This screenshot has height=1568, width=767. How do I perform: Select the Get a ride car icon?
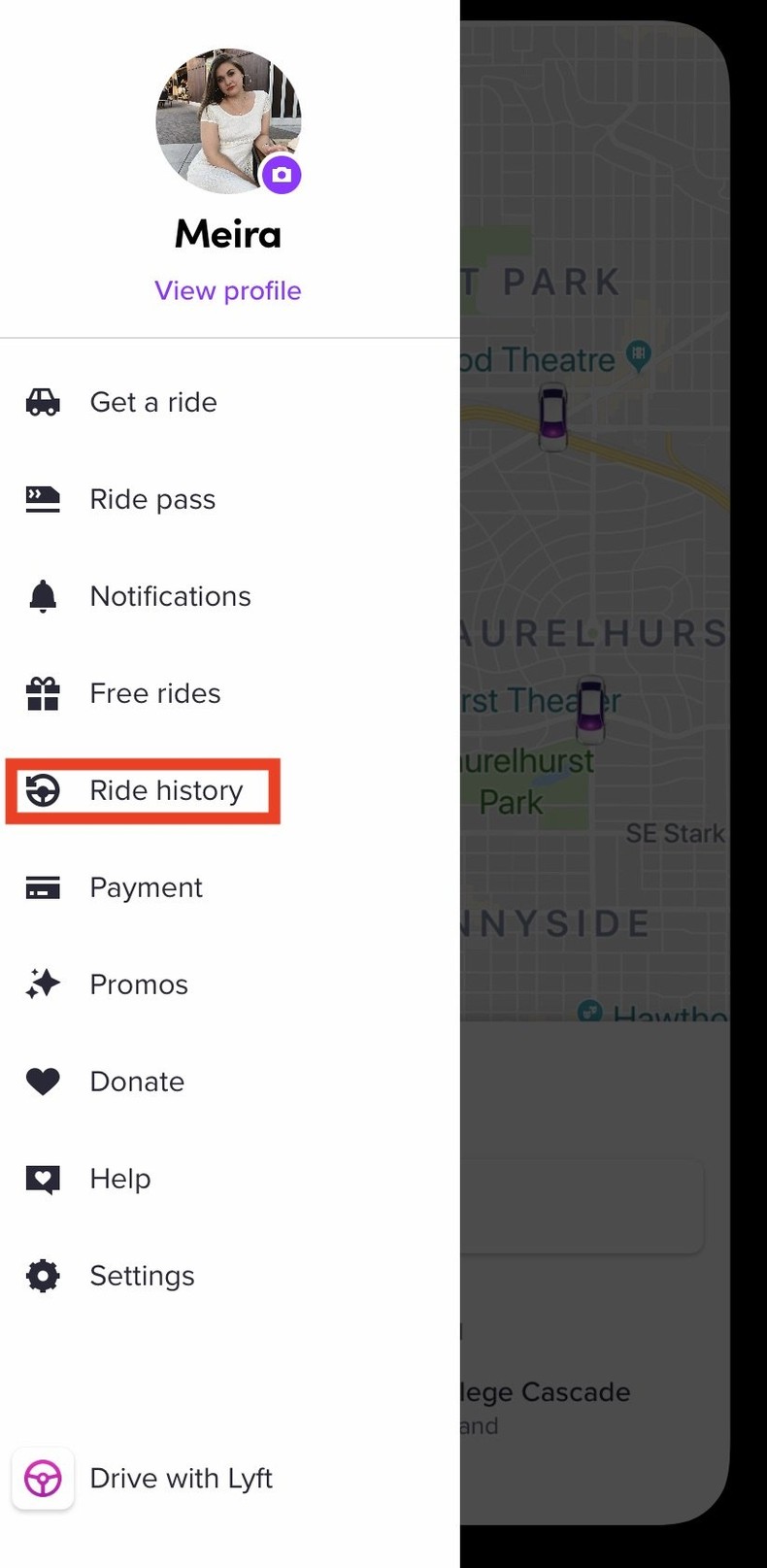[x=43, y=402]
